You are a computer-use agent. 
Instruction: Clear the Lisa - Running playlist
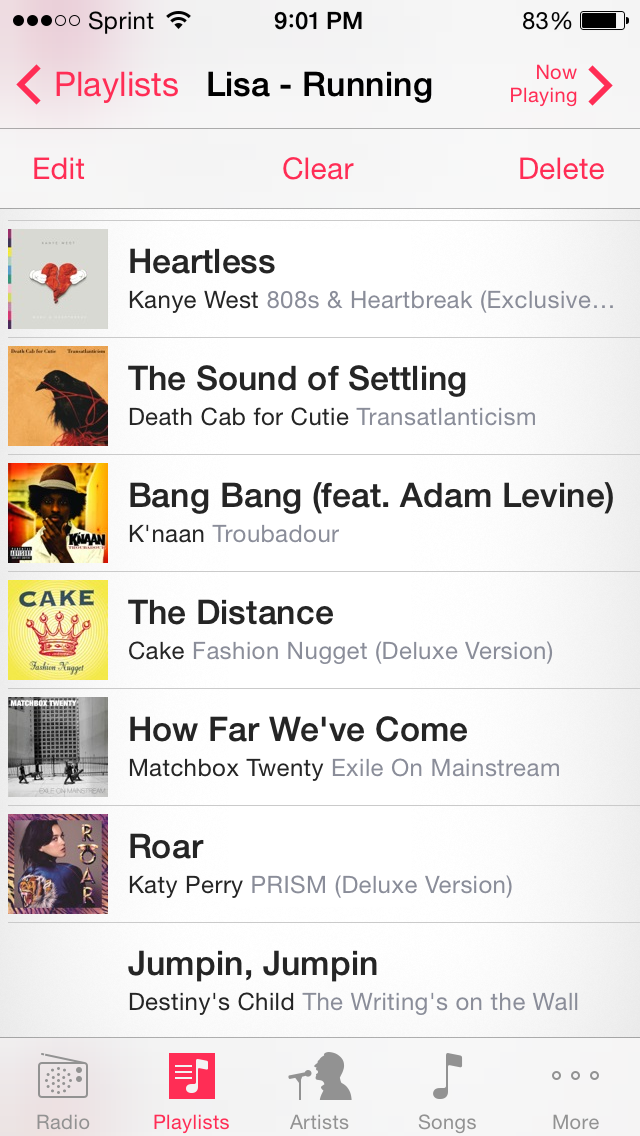(x=318, y=169)
